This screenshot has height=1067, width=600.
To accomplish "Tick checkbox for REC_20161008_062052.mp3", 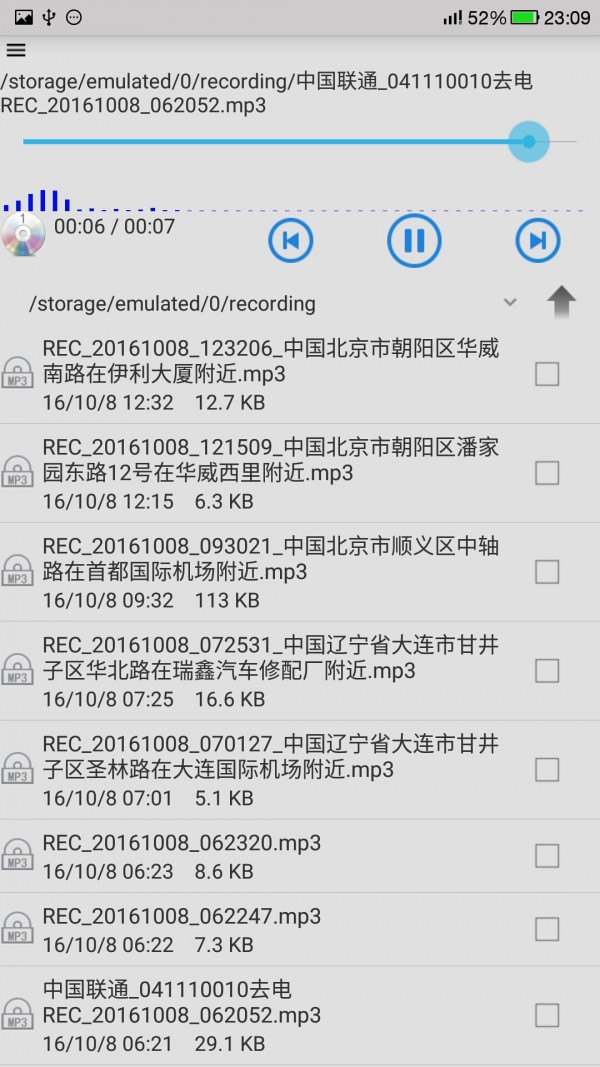I will point(547,1016).
